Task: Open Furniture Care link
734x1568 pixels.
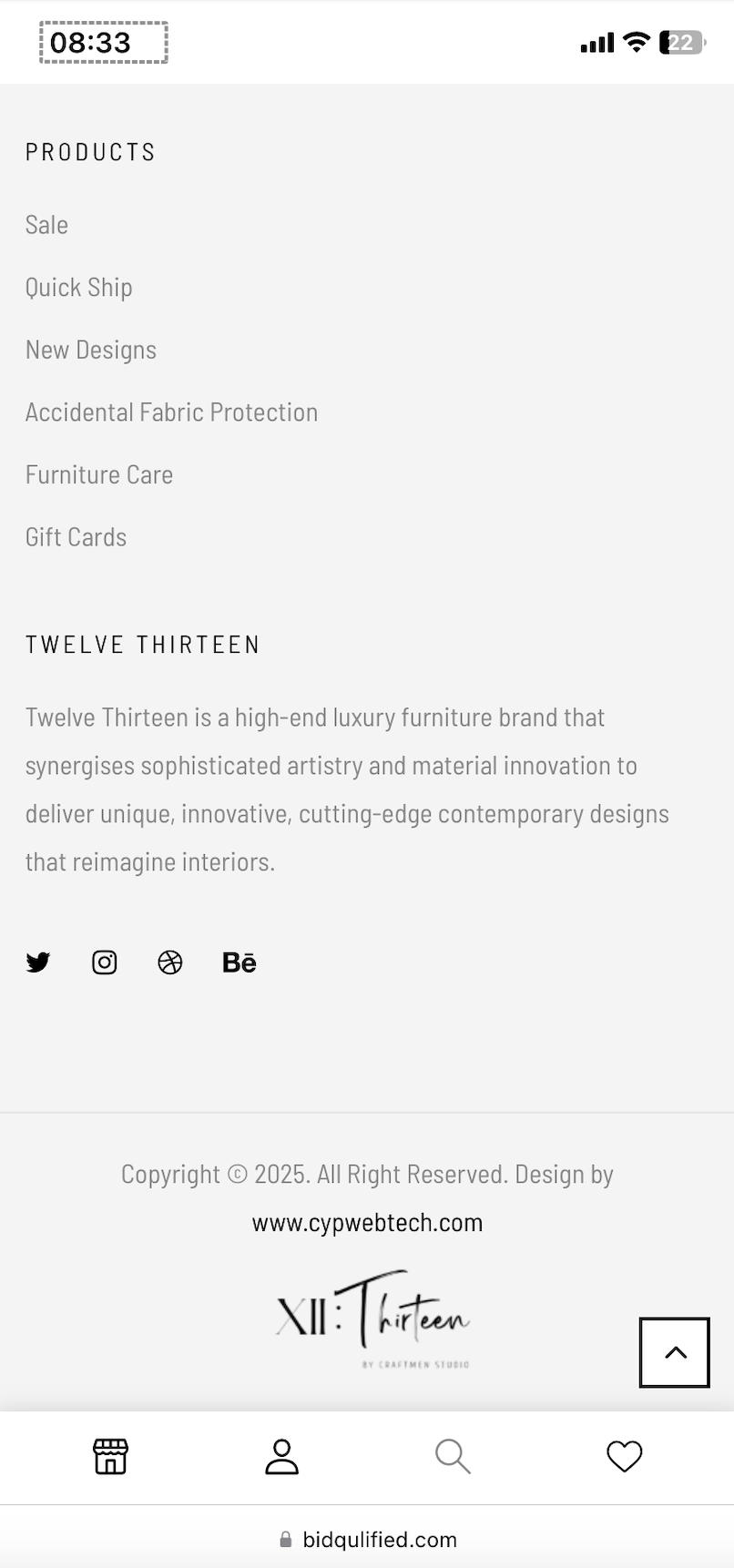Action: point(99,474)
